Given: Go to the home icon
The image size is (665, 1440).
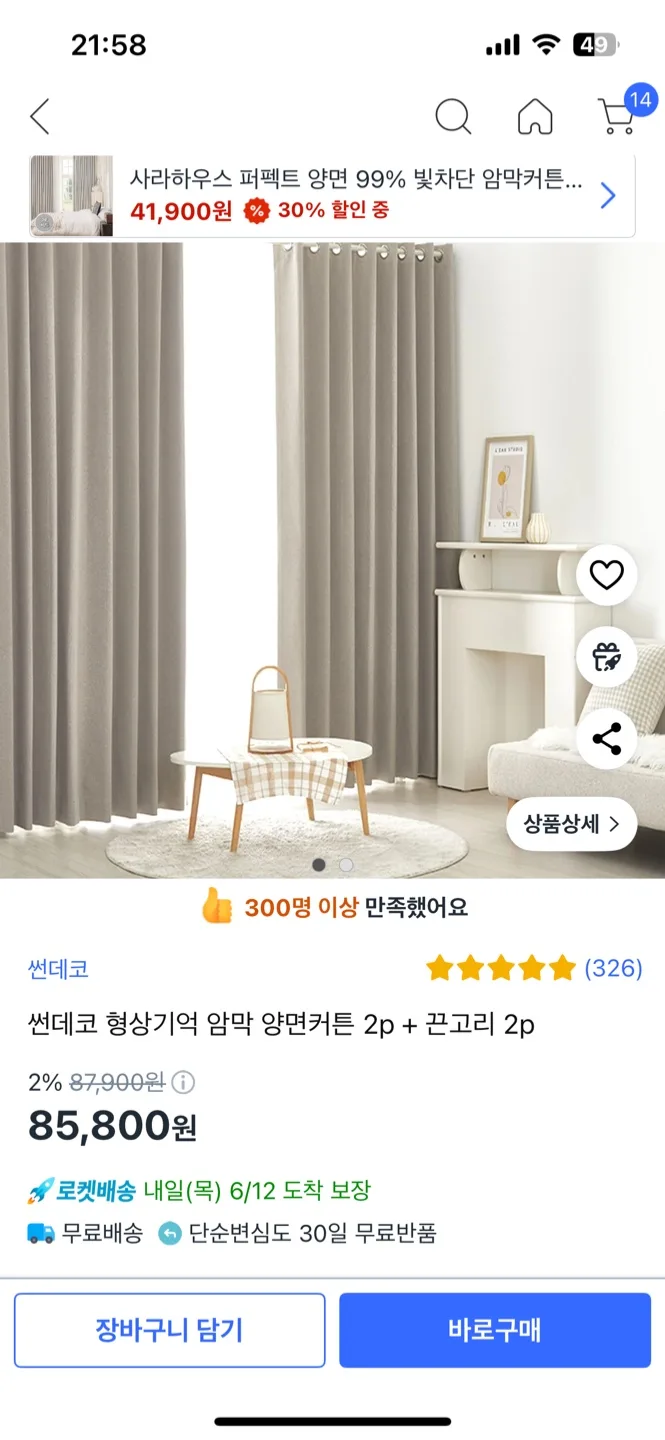Looking at the screenshot, I should coord(535,117).
